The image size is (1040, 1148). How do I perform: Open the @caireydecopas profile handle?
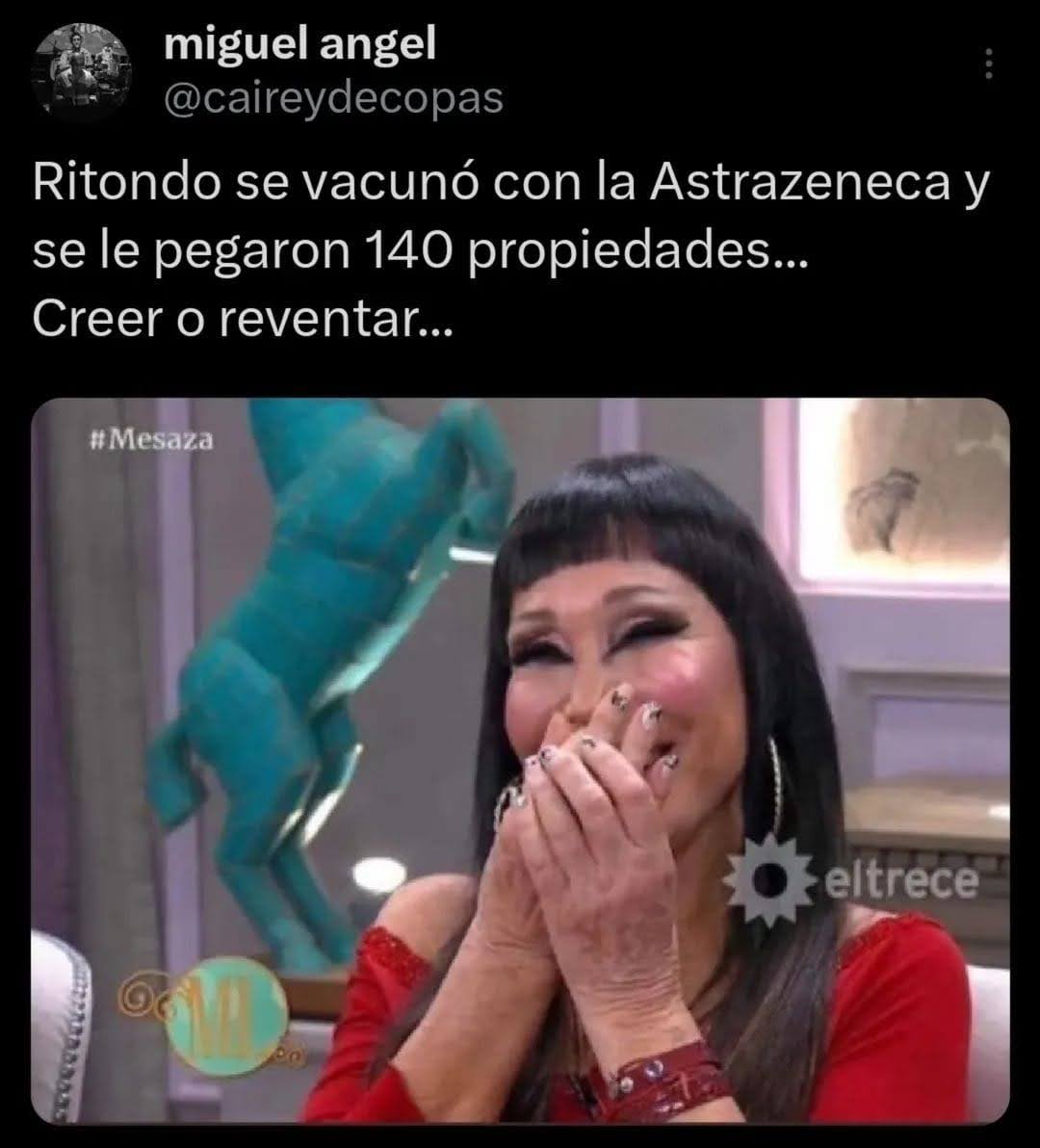(x=334, y=99)
